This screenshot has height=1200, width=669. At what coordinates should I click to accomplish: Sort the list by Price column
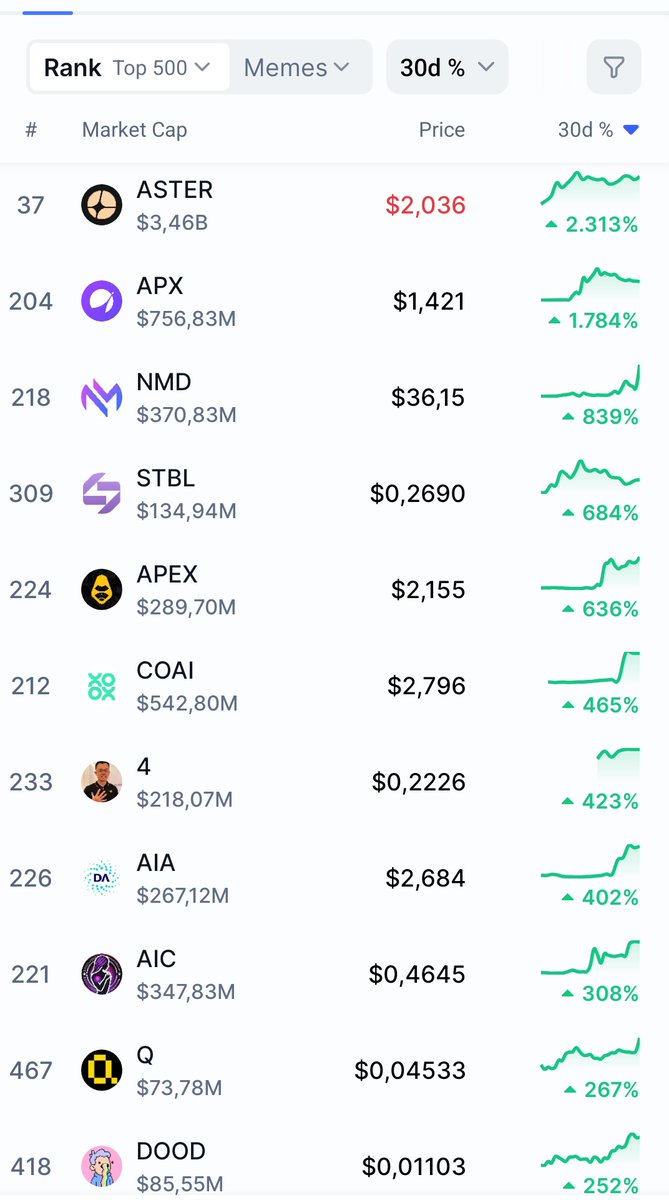[x=441, y=130]
